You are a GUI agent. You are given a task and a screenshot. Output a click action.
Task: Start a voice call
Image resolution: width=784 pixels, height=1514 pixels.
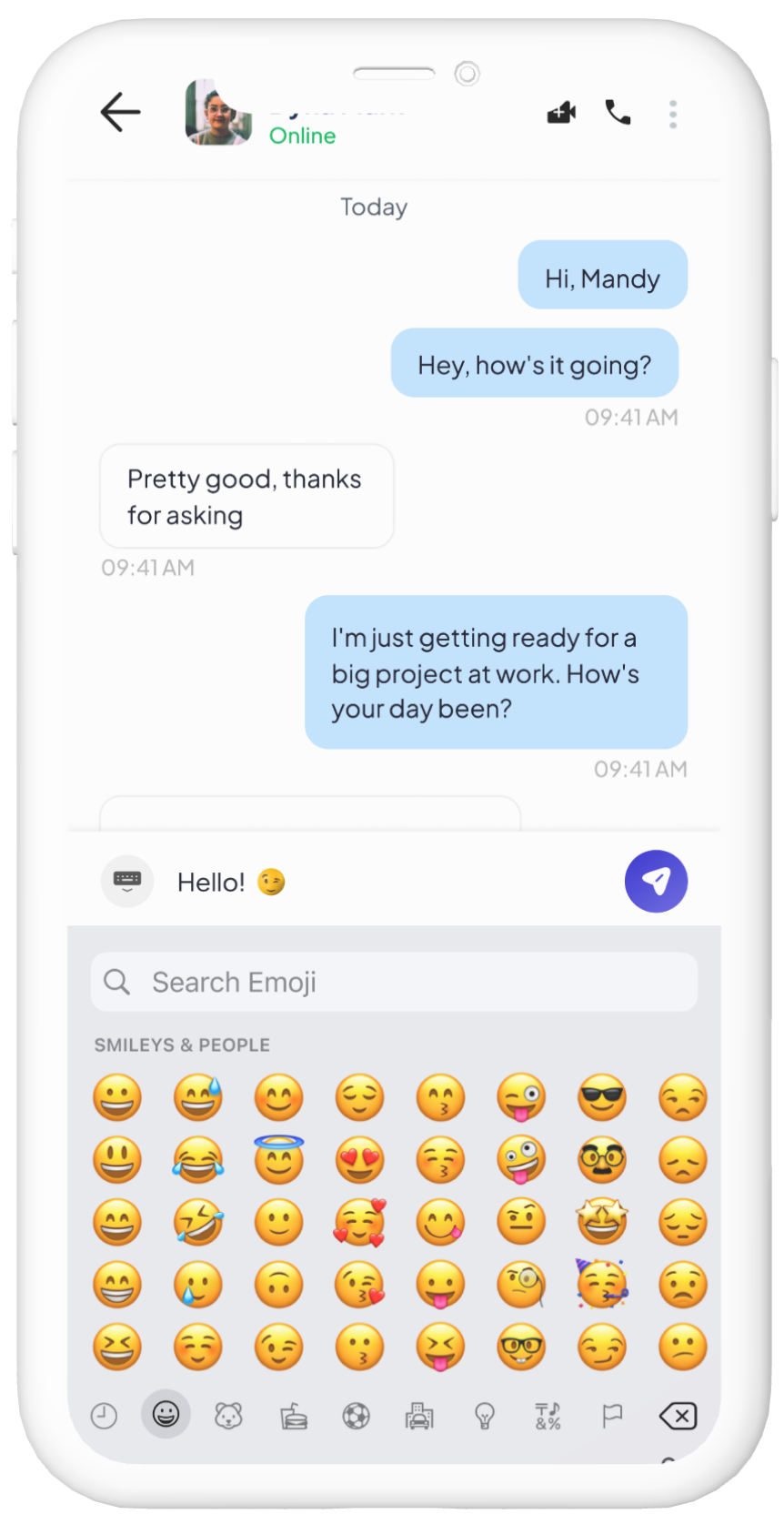(x=618, y=113)
